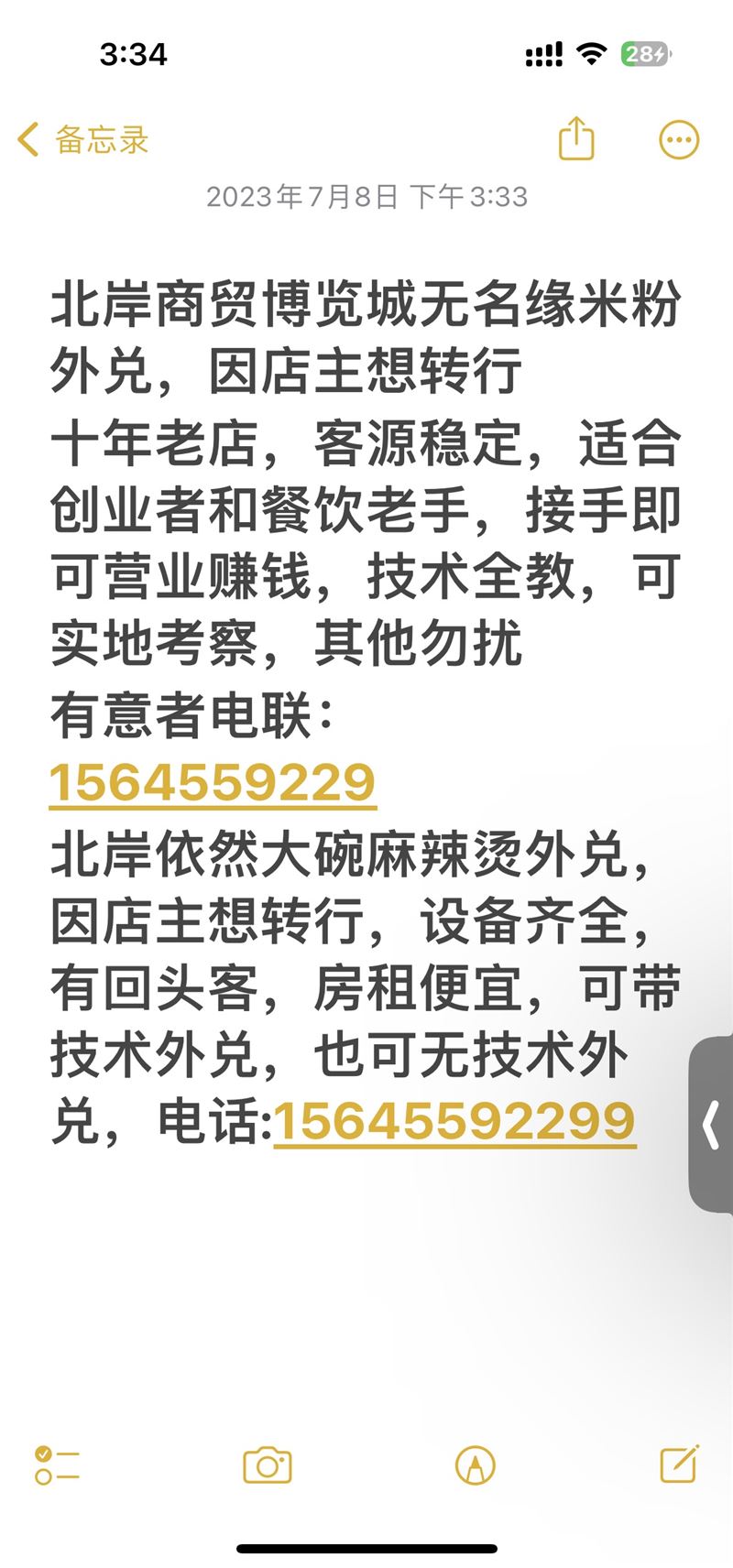Expand the side panel arrow handle

click(x=711, y=1125)
